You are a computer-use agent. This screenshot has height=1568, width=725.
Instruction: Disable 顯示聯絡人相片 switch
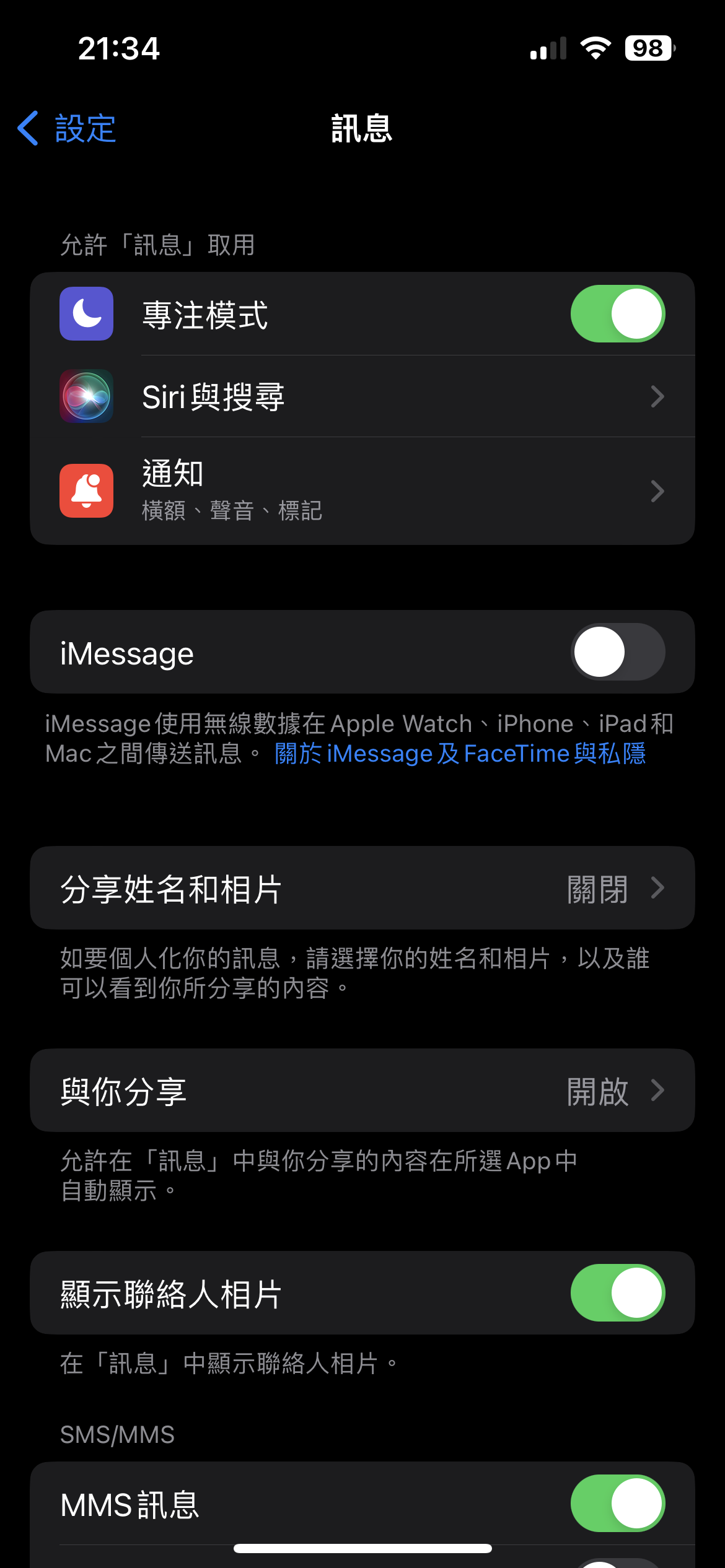pyautogui.click(x=618, y=1293)
